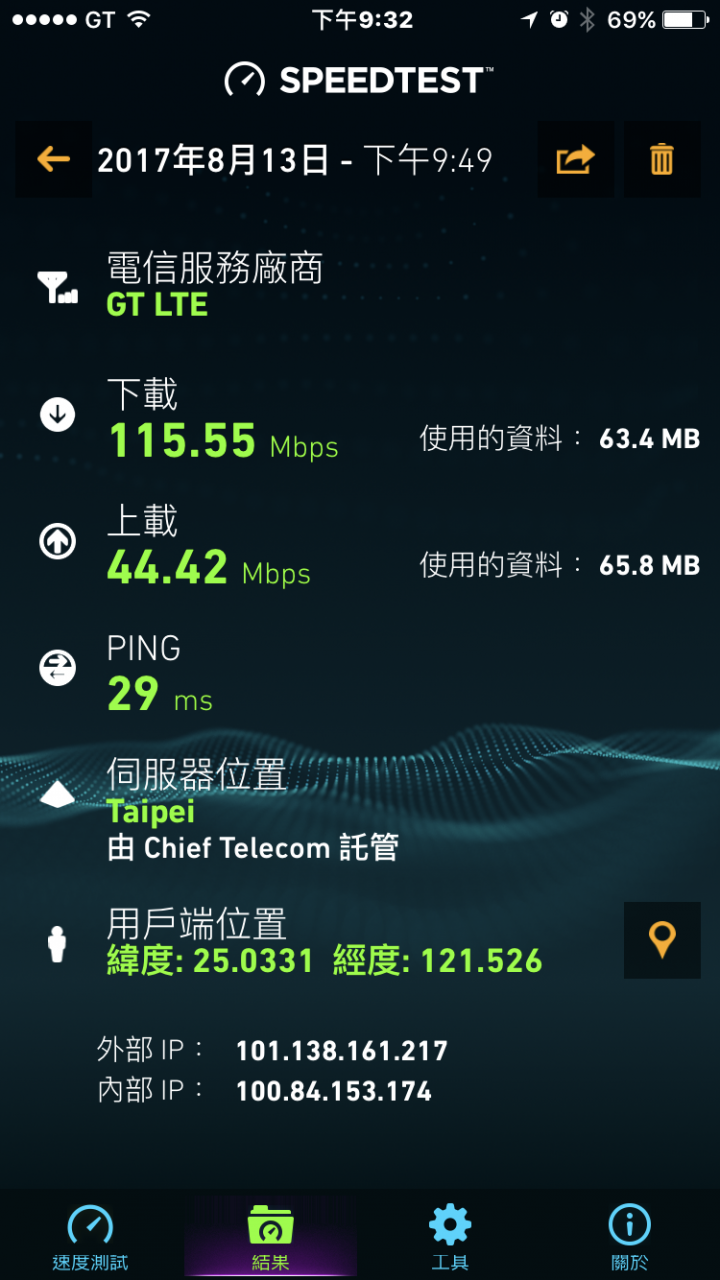The image size is (720, 1280).
Task: Open the map location pin
Action: coord(662,940)
